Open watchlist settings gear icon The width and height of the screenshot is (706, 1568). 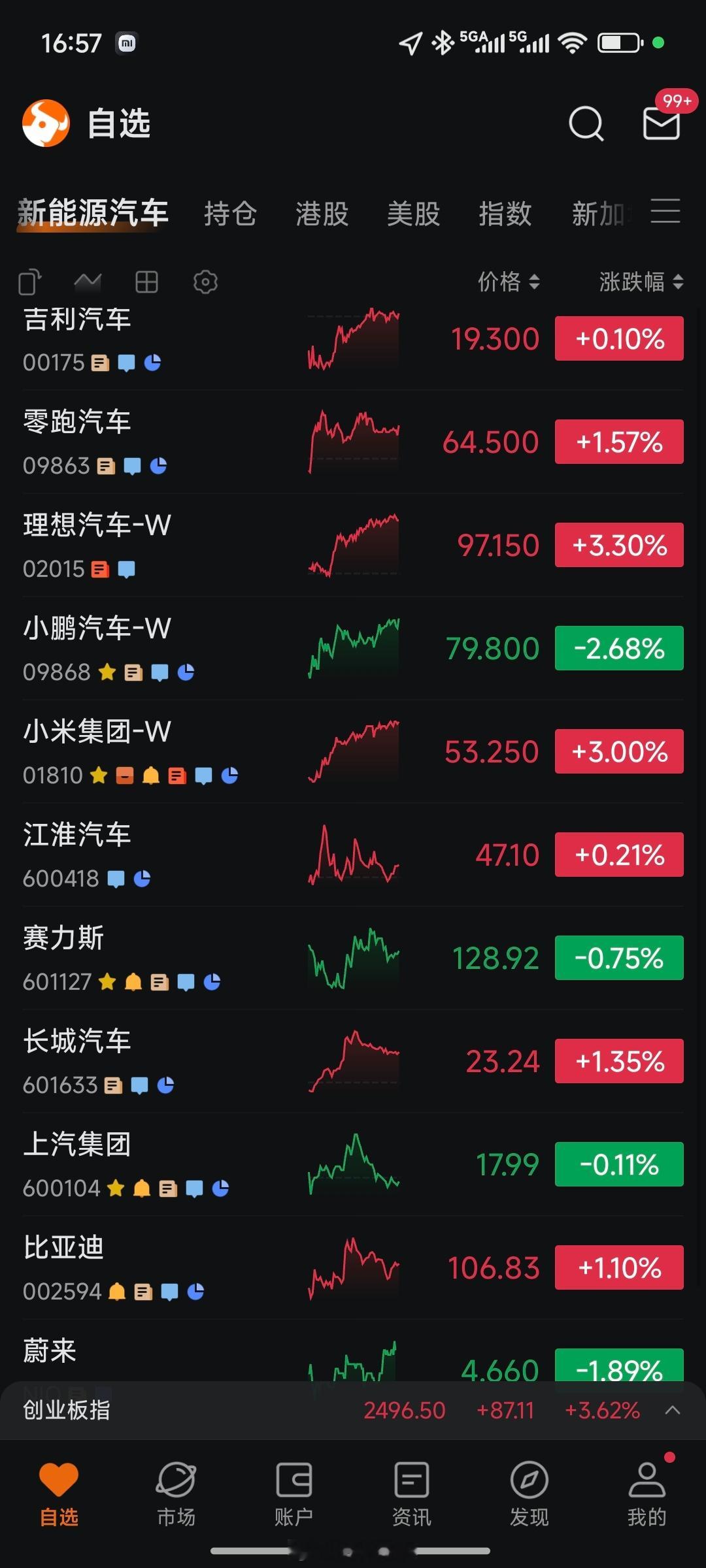[205, 282]
